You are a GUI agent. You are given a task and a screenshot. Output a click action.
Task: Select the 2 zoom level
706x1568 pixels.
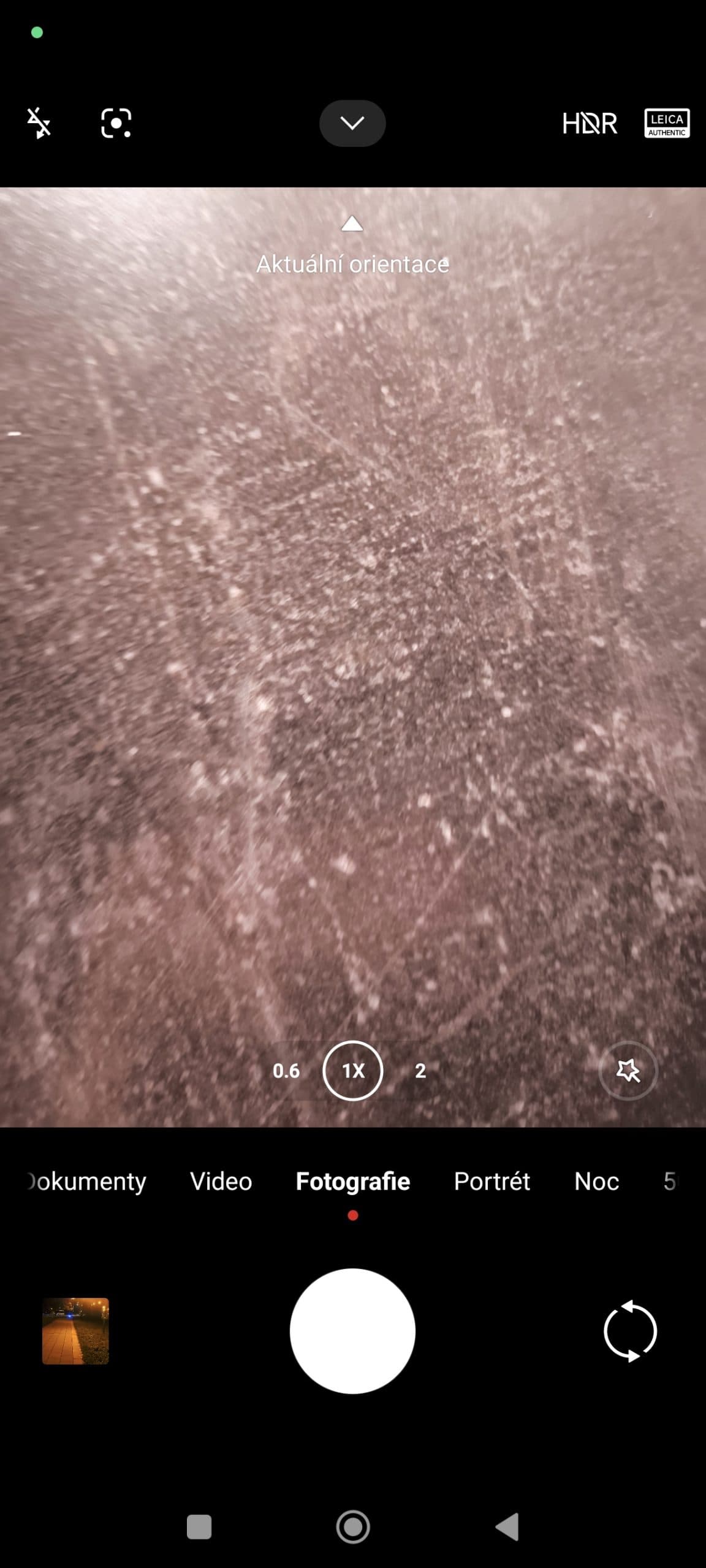[x=420, y=1071]
